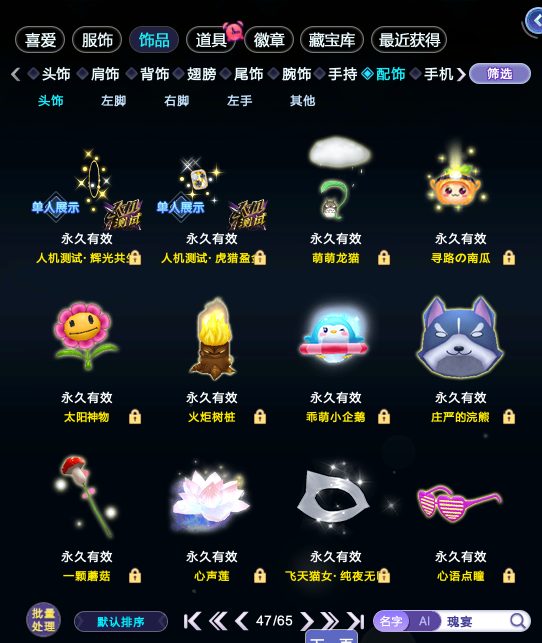Tap the search magnifier icon
The image size is (542, 643).
click(x=517, y=621)
